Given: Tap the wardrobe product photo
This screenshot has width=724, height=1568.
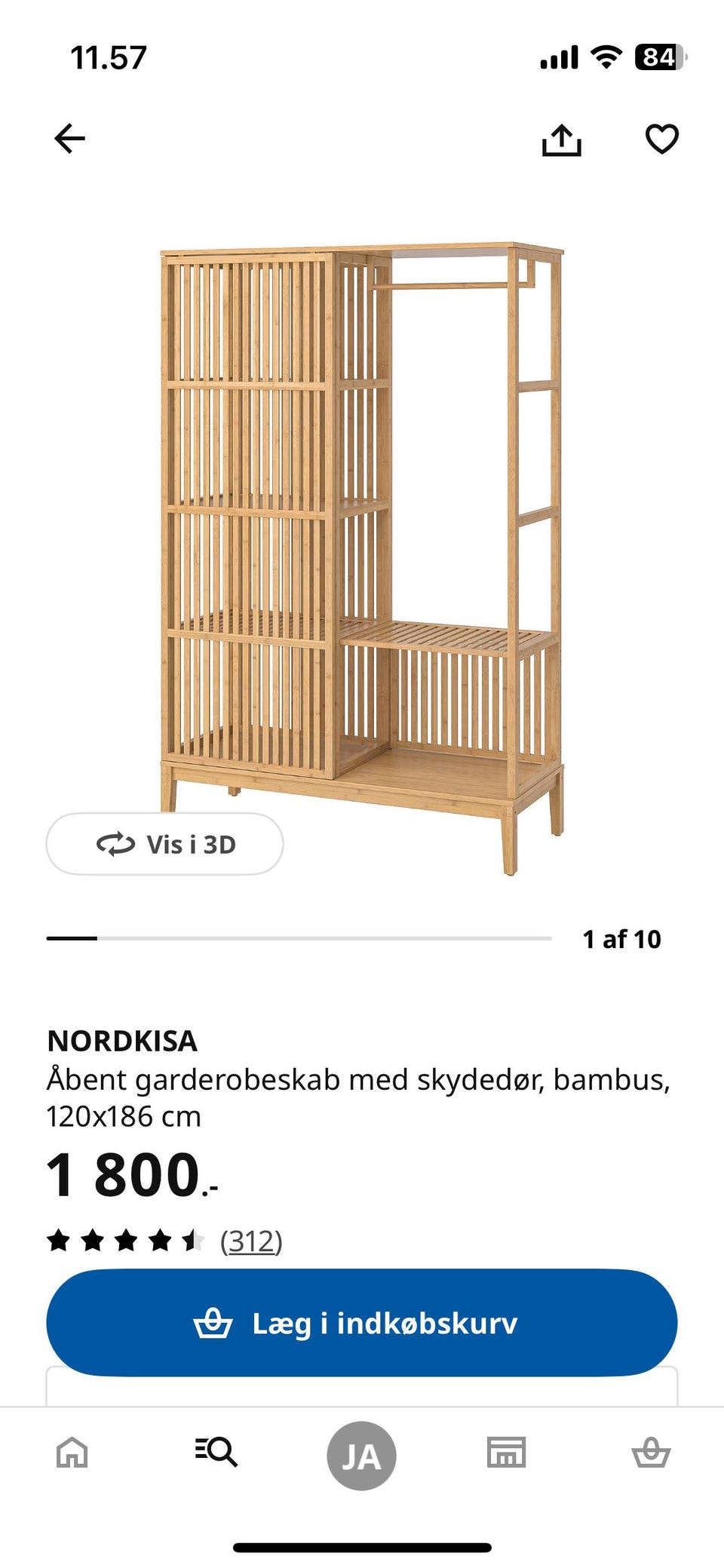Looking at the screenshot, I should [x=362, y=528].
